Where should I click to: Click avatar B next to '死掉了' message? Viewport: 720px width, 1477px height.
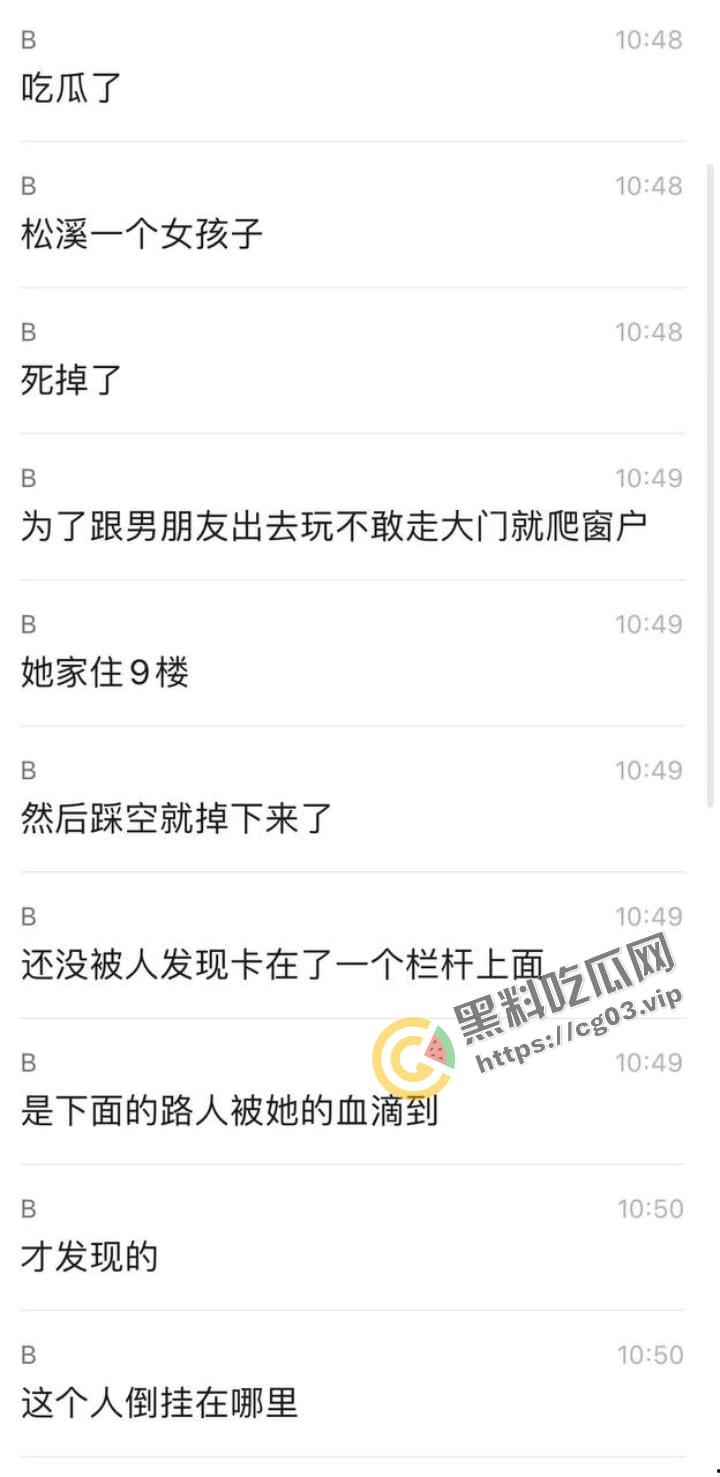27,332
